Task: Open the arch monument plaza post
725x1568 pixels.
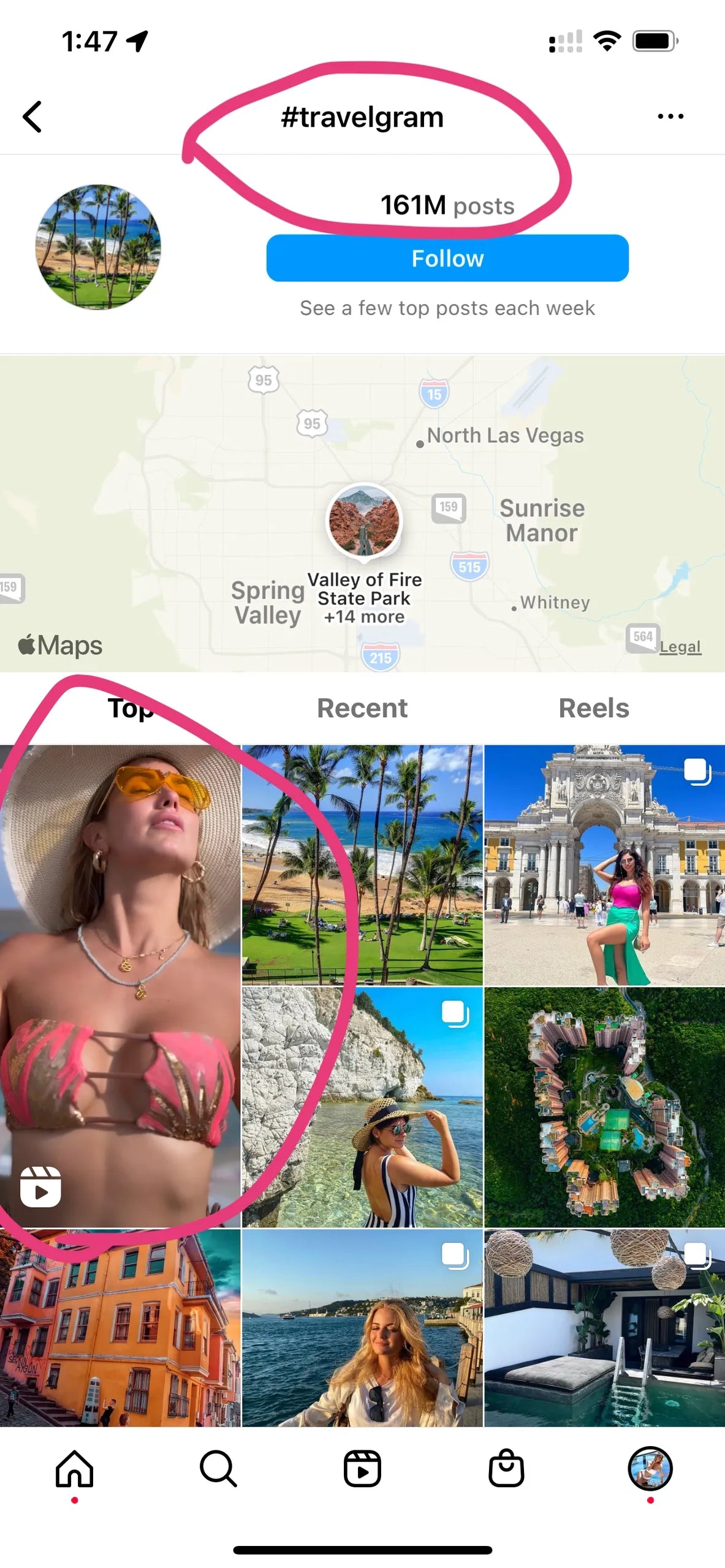Action: point(604,864)
